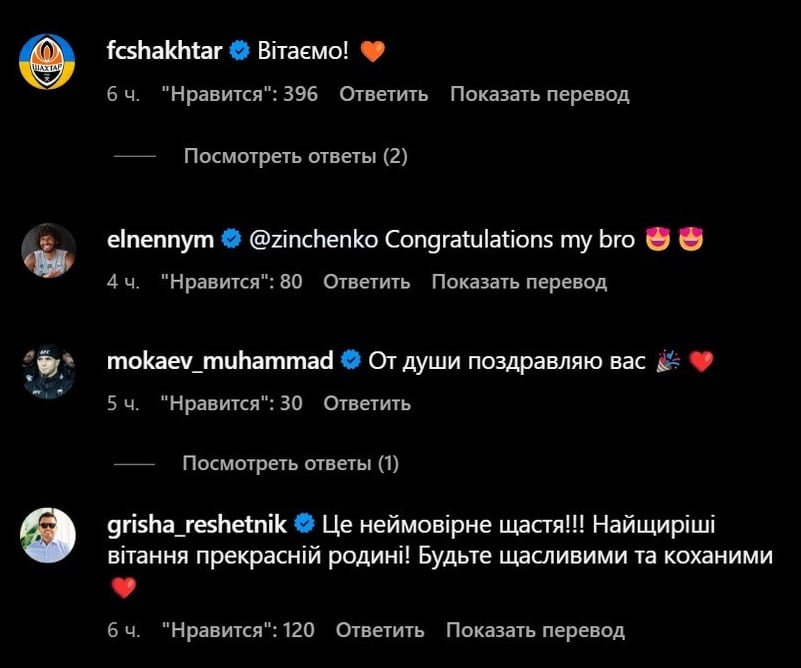The image size is (801, 668).
Task: Open the fcshakhtar username link
Action: point(164,50)
